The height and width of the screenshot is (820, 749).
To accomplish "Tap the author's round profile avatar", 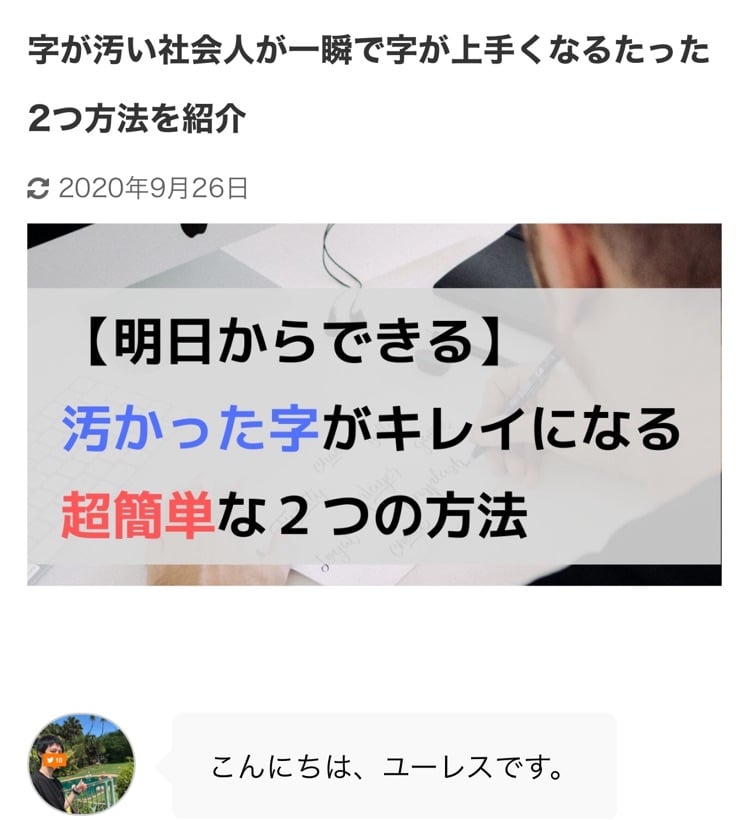I will [x=81, y=763].
